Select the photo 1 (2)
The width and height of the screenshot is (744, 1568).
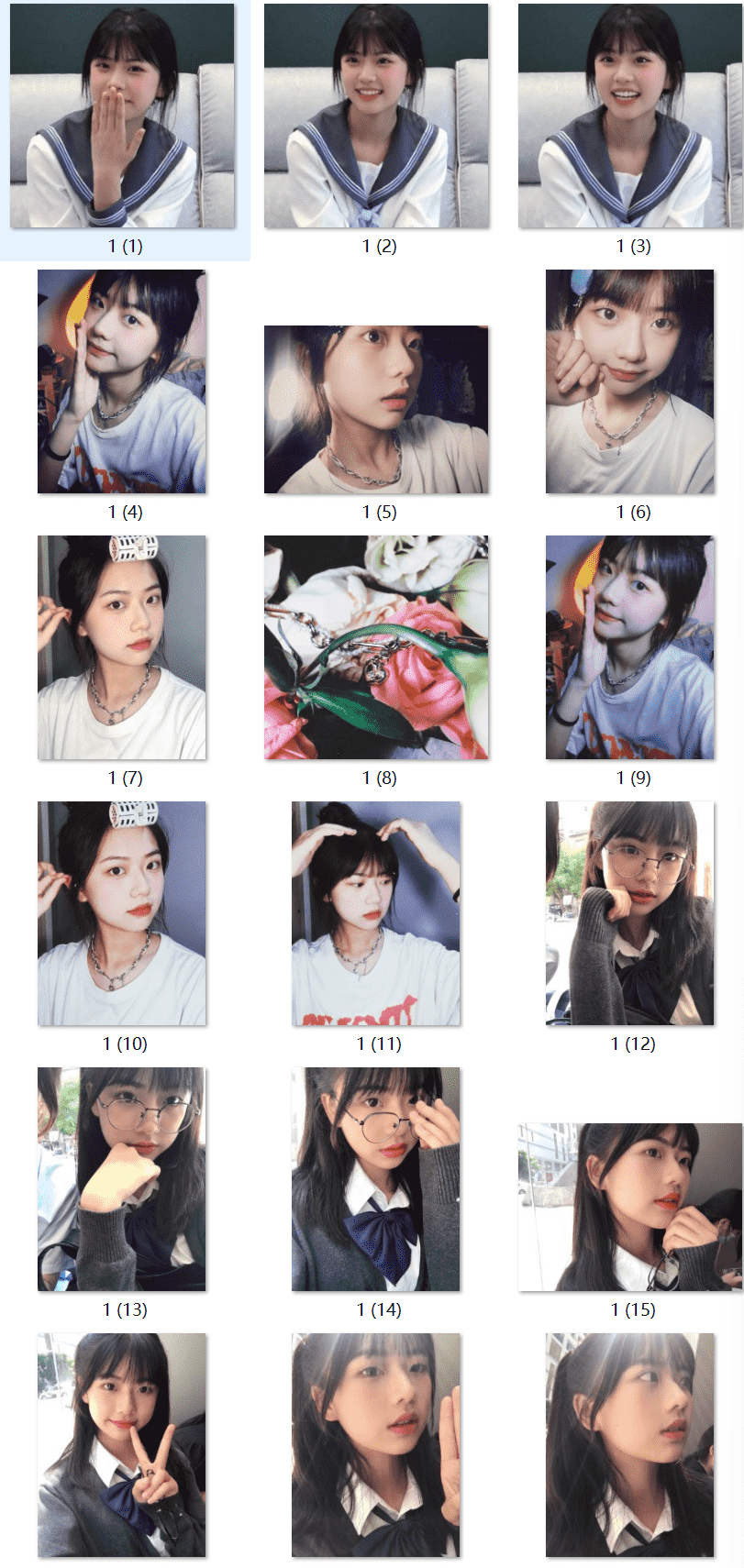(376, 116)
